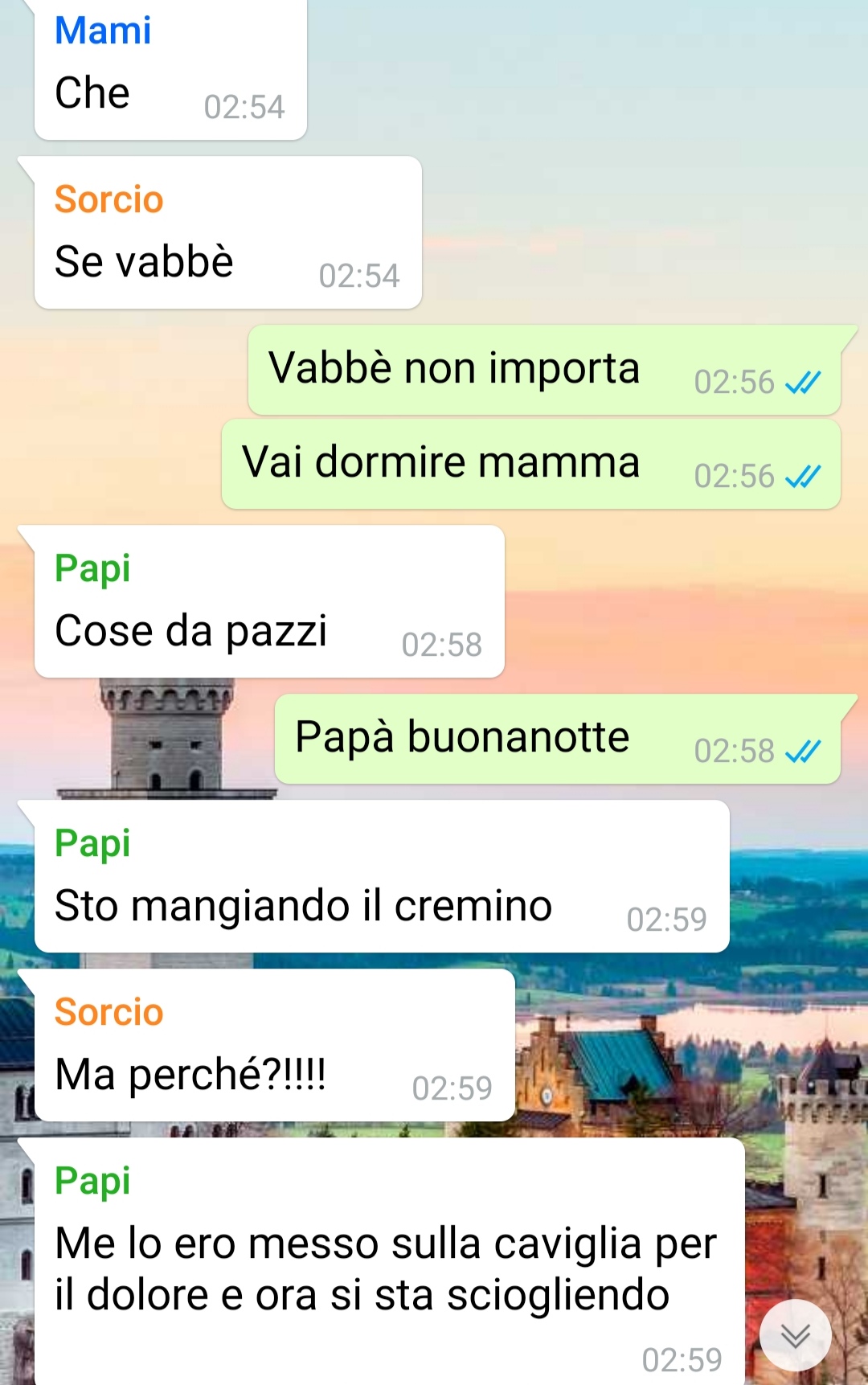The height and width of the screenshot is (1385, 868).
Task: Tap sender name Sorcio above "Ma perché?!!!!"
Action: pos(108,1012)
